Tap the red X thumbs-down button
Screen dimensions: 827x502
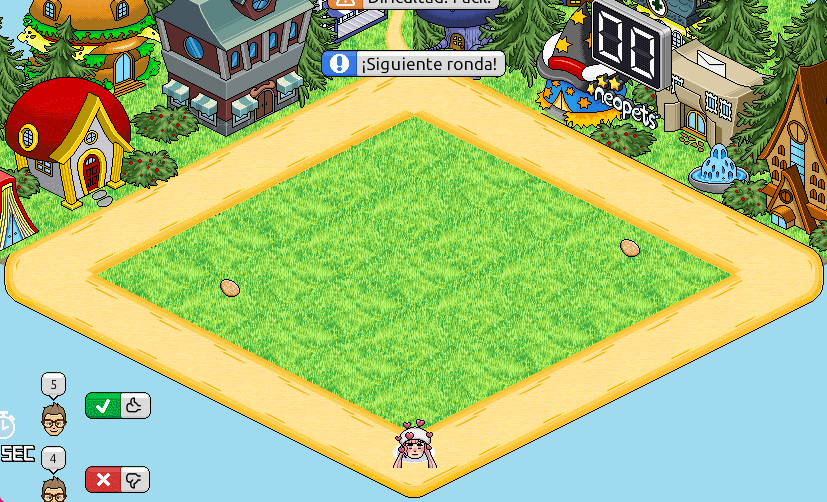117,479
